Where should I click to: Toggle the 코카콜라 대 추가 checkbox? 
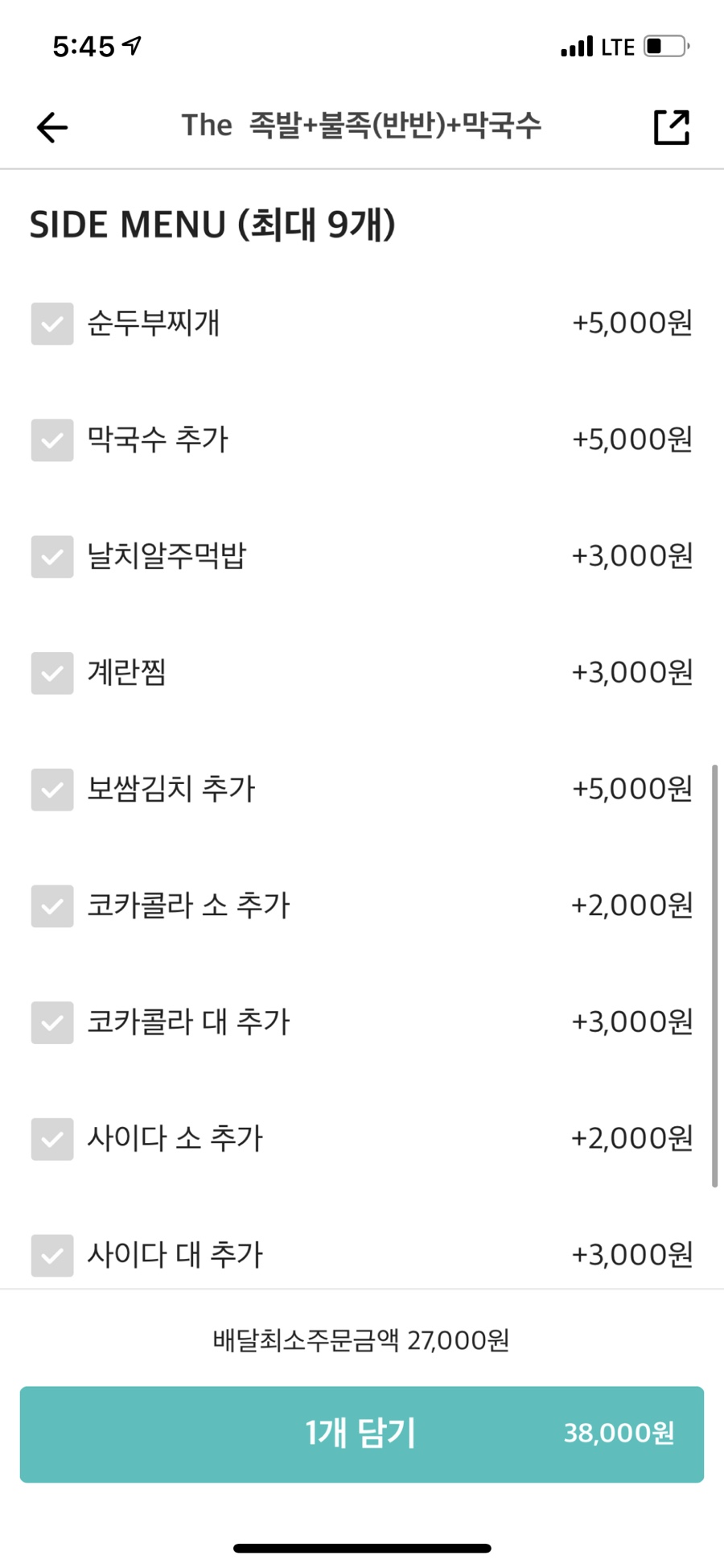[52, 1022]
